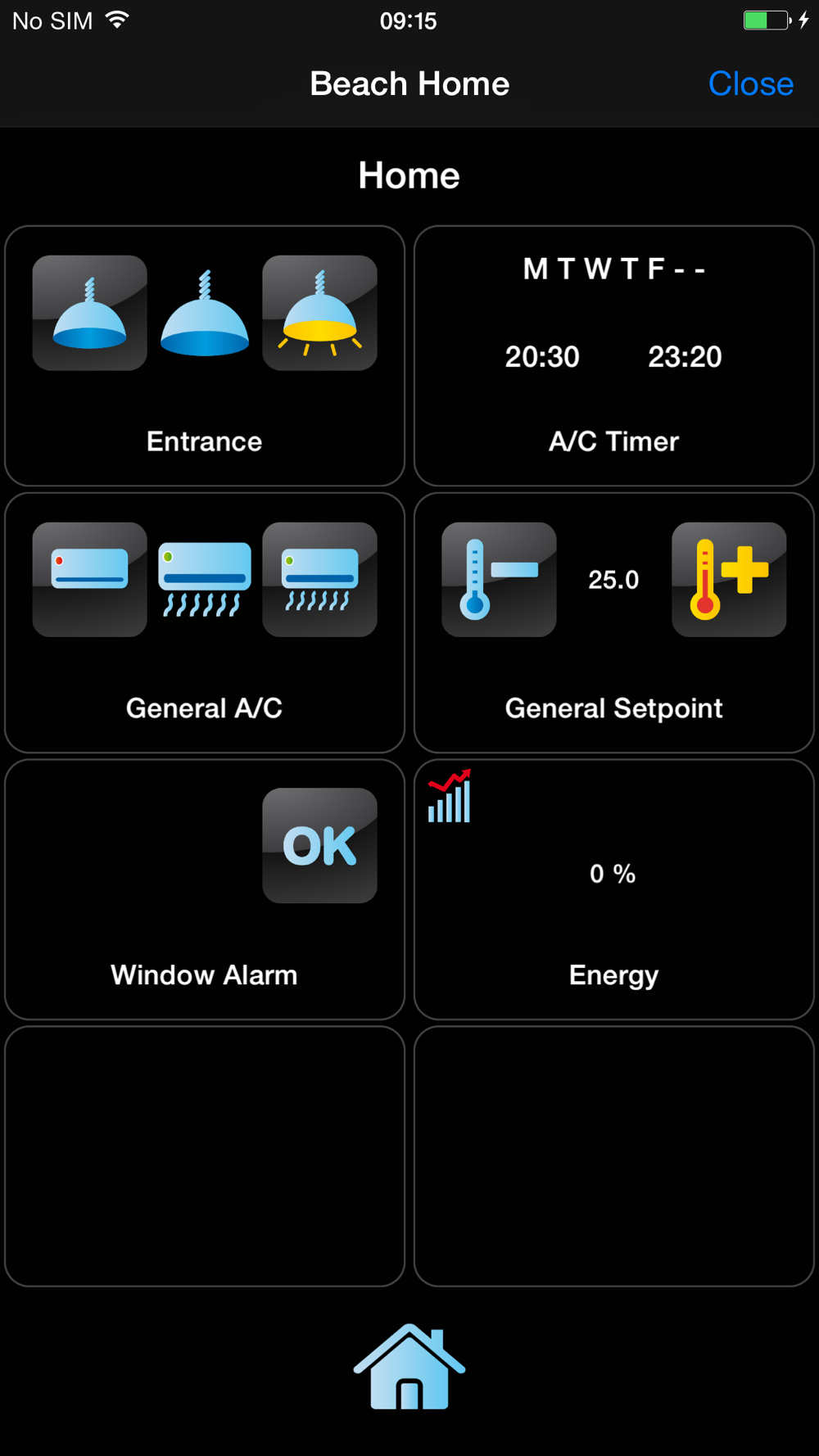Go to the home page icon
Image resolution: width=819 pixels, height=1456 pixels.
point(409,1366)
